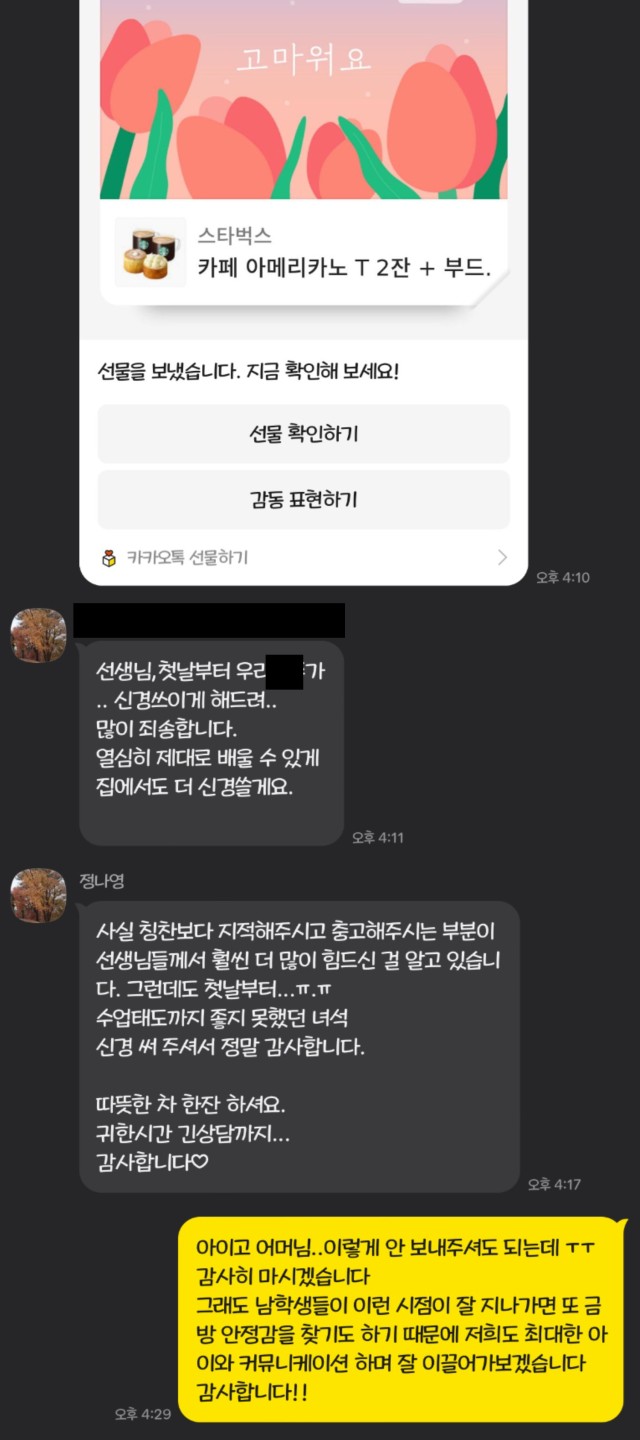Tap the 감동 표현하기 button
The height and width of the screenshot is (1440, 640).
303,499
